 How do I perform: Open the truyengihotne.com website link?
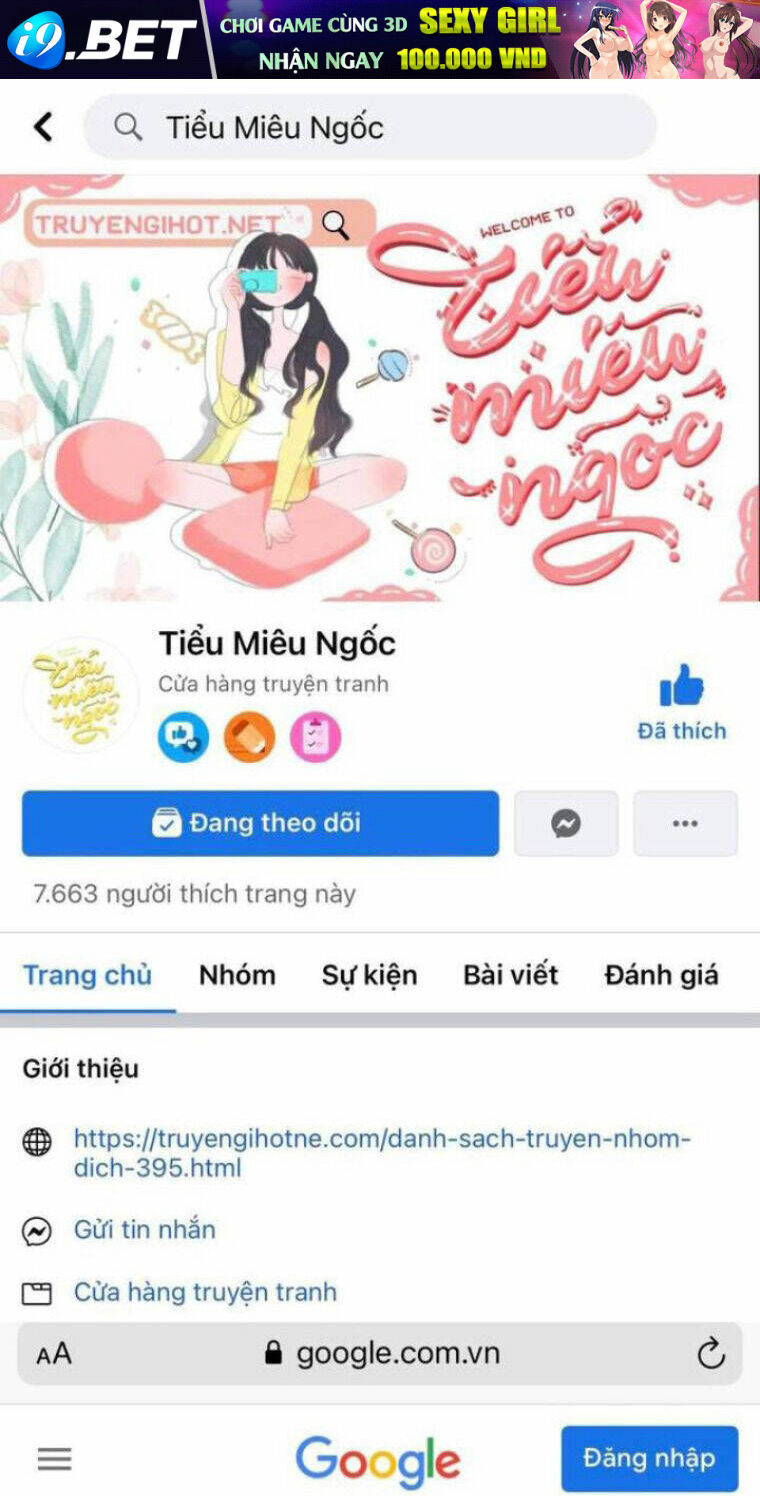click(x=382, y=1153)
